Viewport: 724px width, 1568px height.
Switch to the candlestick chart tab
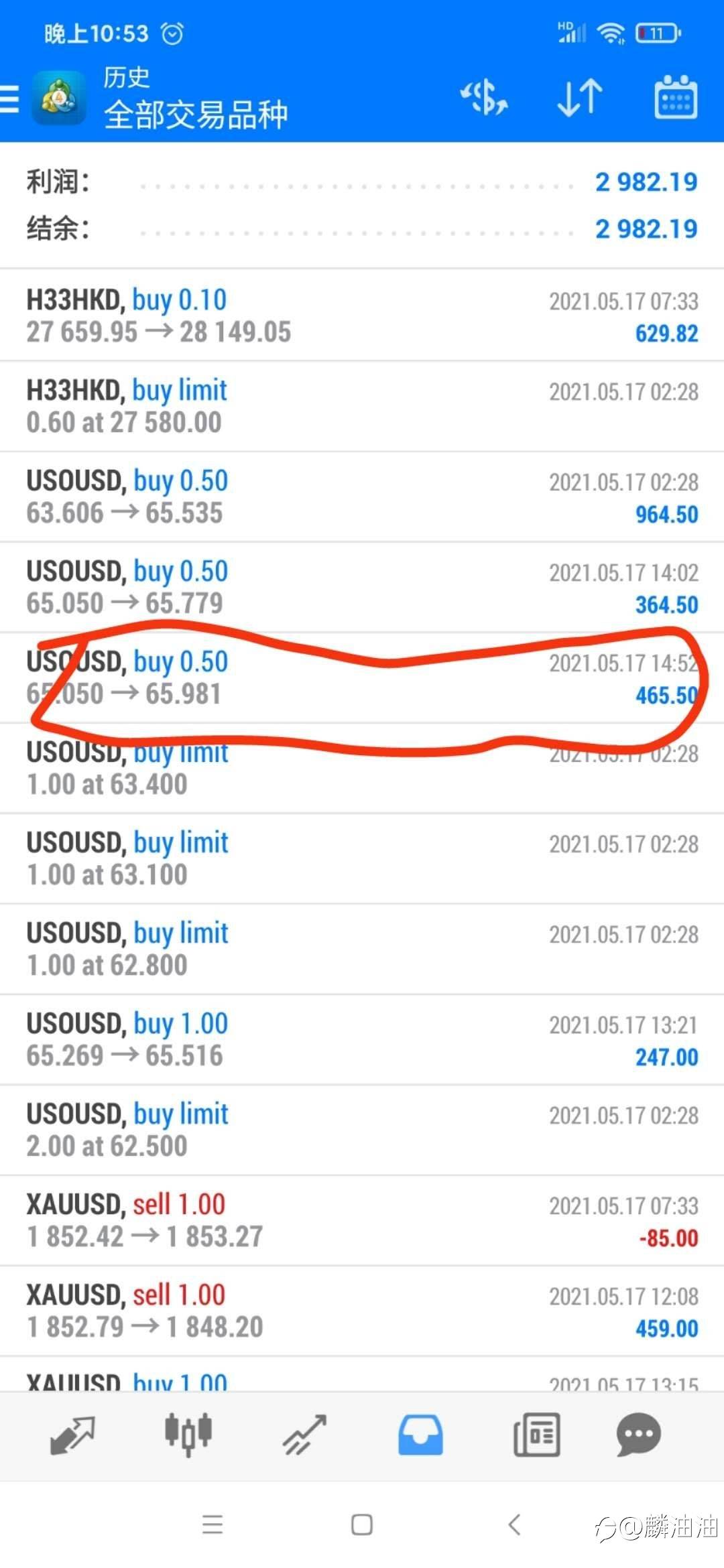[x=188, y=1435]
